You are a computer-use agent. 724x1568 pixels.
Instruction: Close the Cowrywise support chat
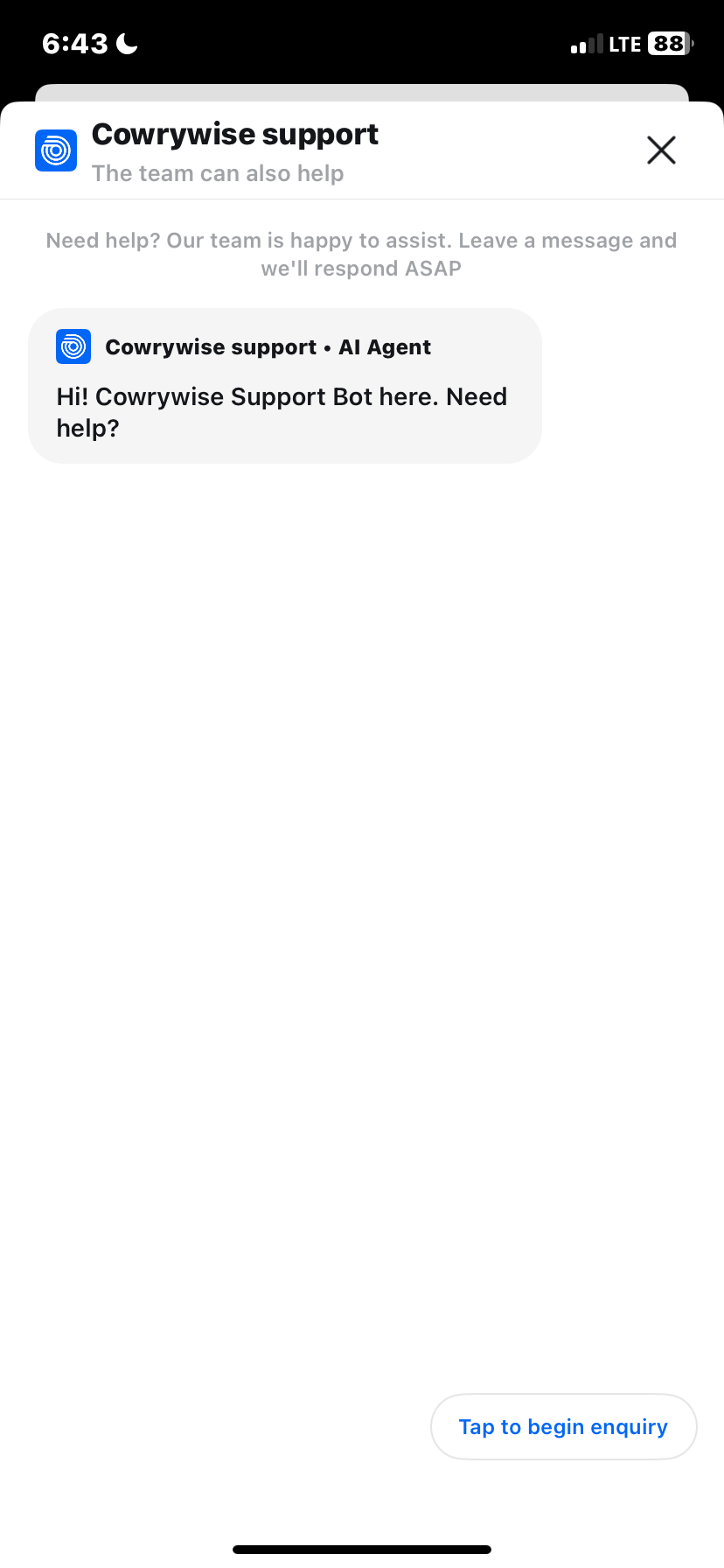(x=661, y=150)
